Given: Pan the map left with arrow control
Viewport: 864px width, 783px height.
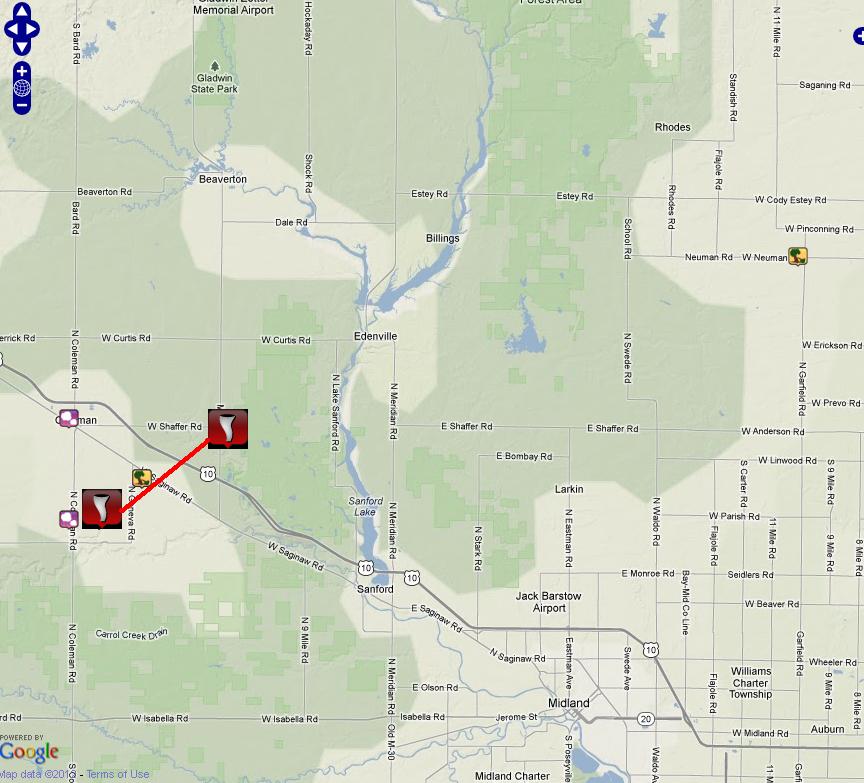Looking at the screenshot, I should click(13, 29).
